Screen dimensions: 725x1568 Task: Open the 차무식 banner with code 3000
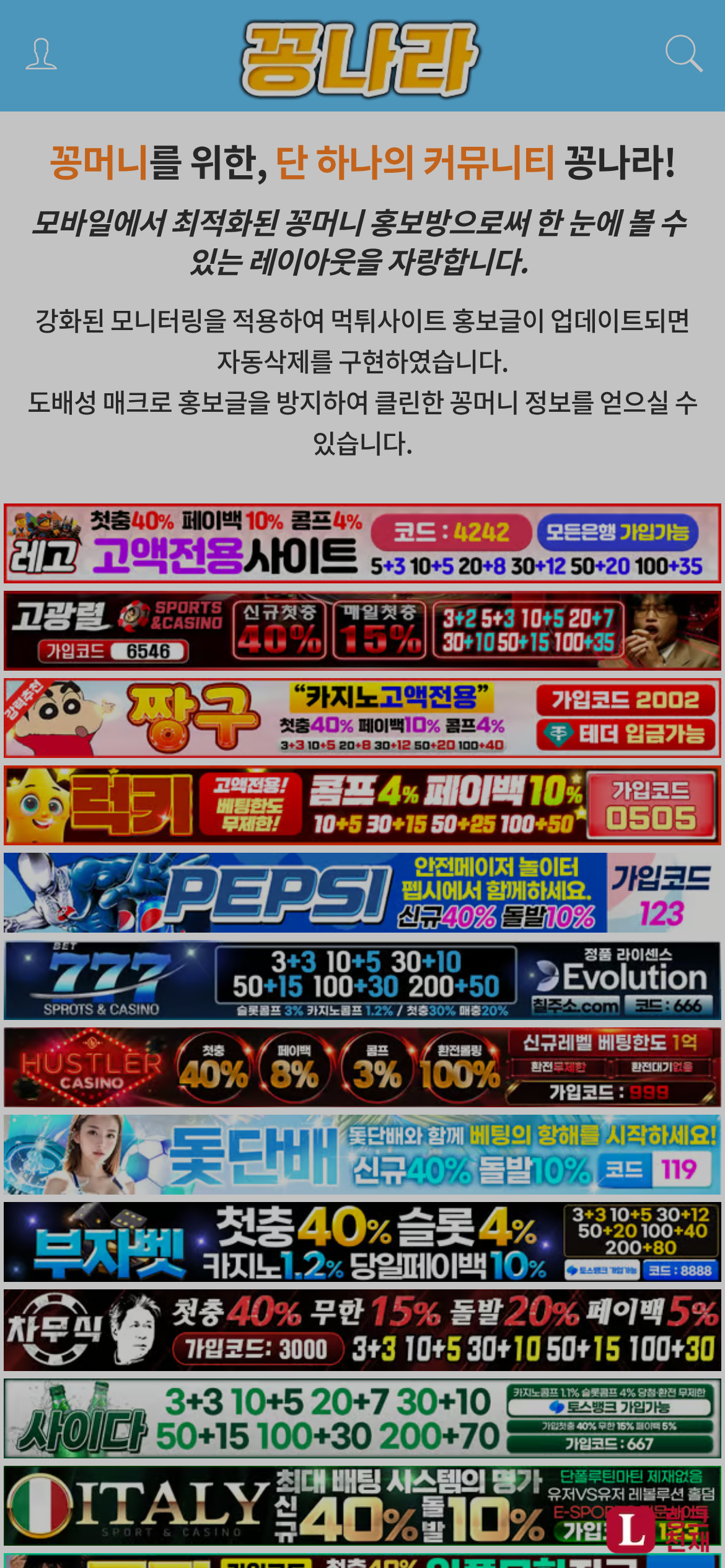point(362,1330)
